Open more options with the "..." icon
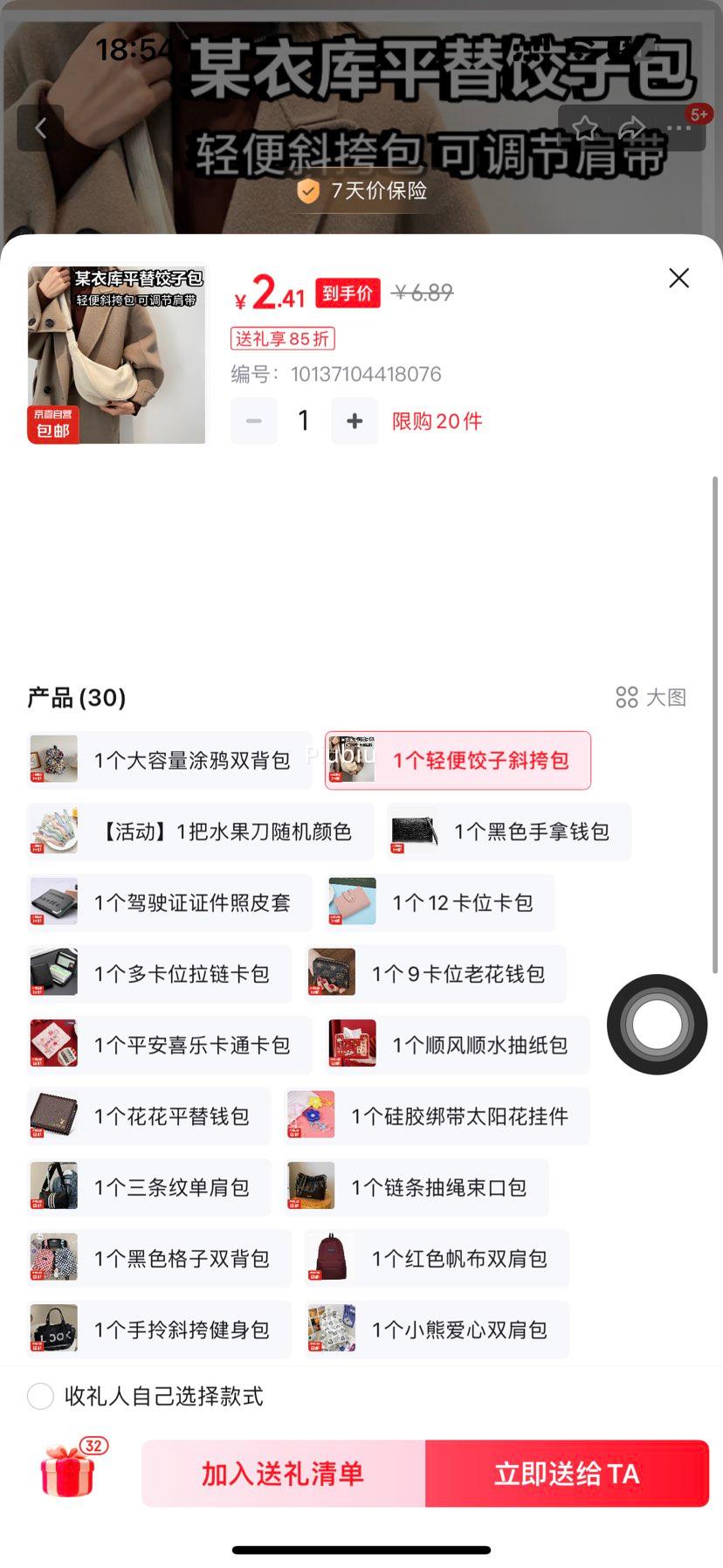The width and height of the screenshot is (723, 1568). pyautogui.click(x=678, y=128)
